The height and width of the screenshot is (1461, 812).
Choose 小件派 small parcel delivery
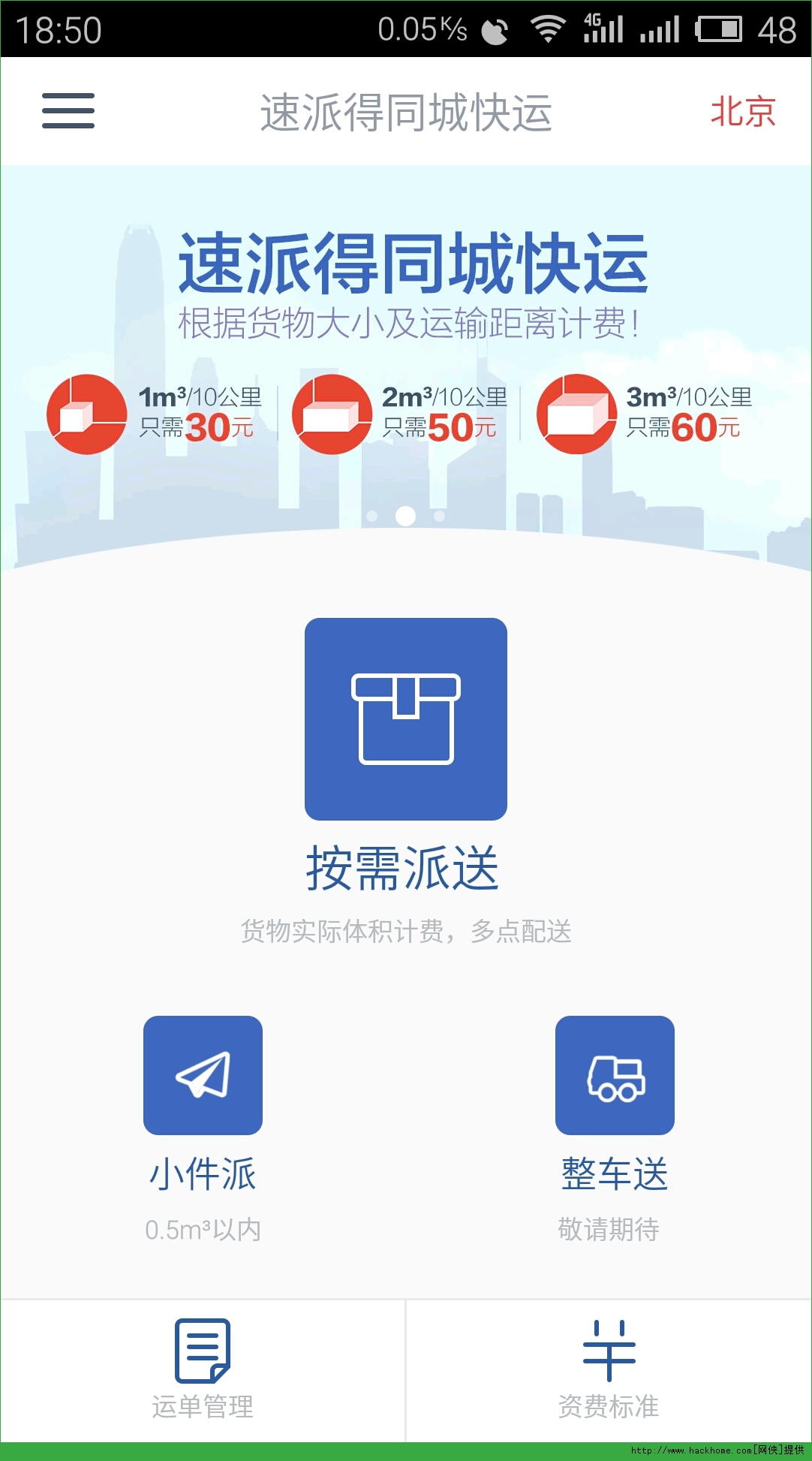(203, 1075)
